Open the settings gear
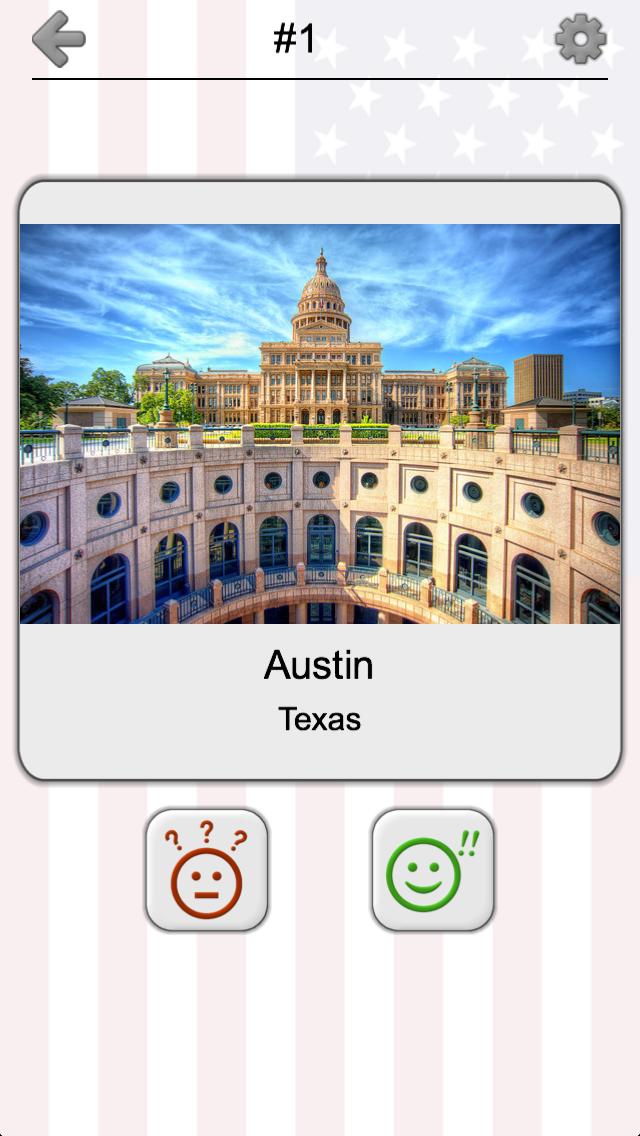The height and width of the screenshot is (1136, 640). click(x=580, y=40)
